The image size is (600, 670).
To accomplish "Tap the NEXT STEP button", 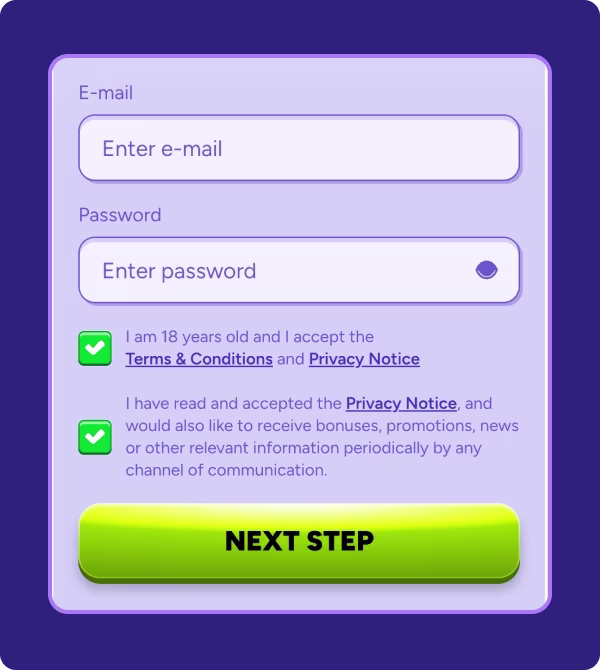I will (x=299, y=541).
